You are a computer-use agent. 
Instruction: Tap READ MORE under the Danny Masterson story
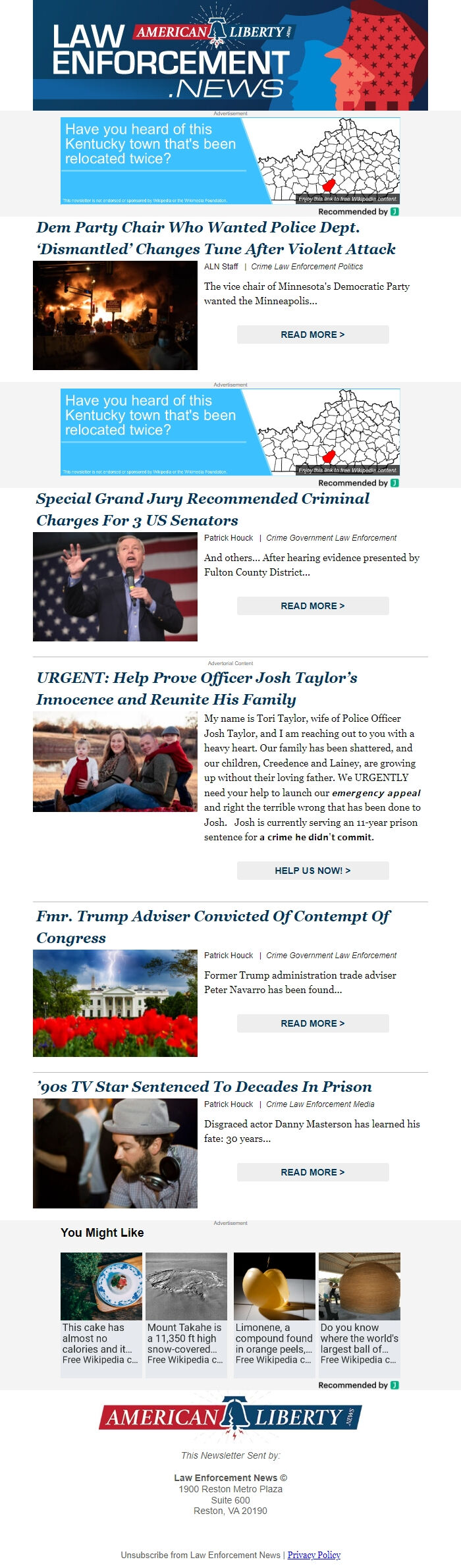click(313, 1172)
